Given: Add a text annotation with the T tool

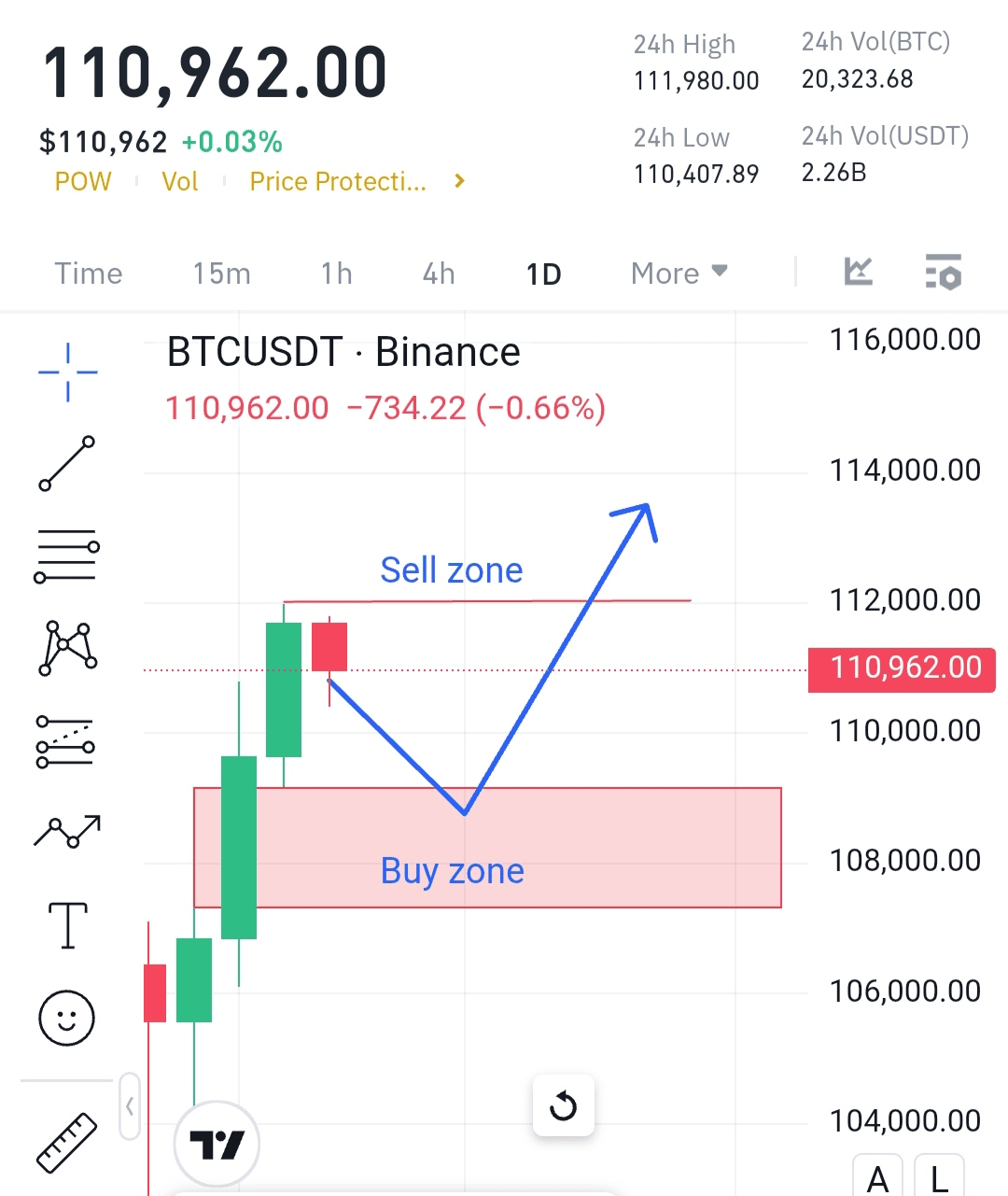Looking at the screenshot, I should click(67, 925).
